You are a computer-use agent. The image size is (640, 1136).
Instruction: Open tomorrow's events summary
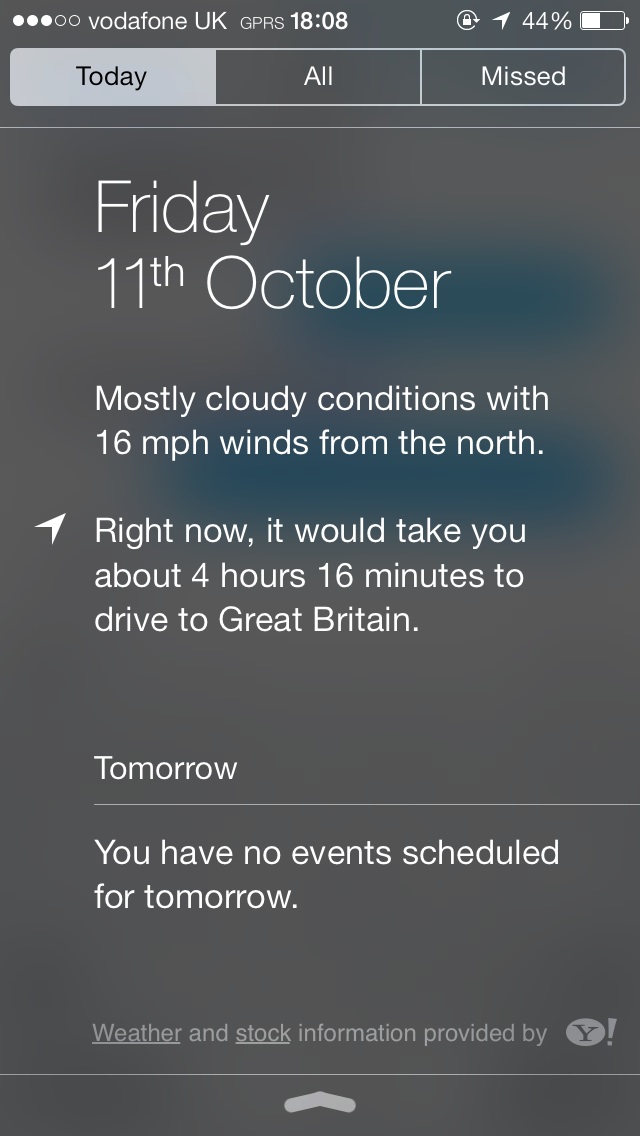coord(326,874)
